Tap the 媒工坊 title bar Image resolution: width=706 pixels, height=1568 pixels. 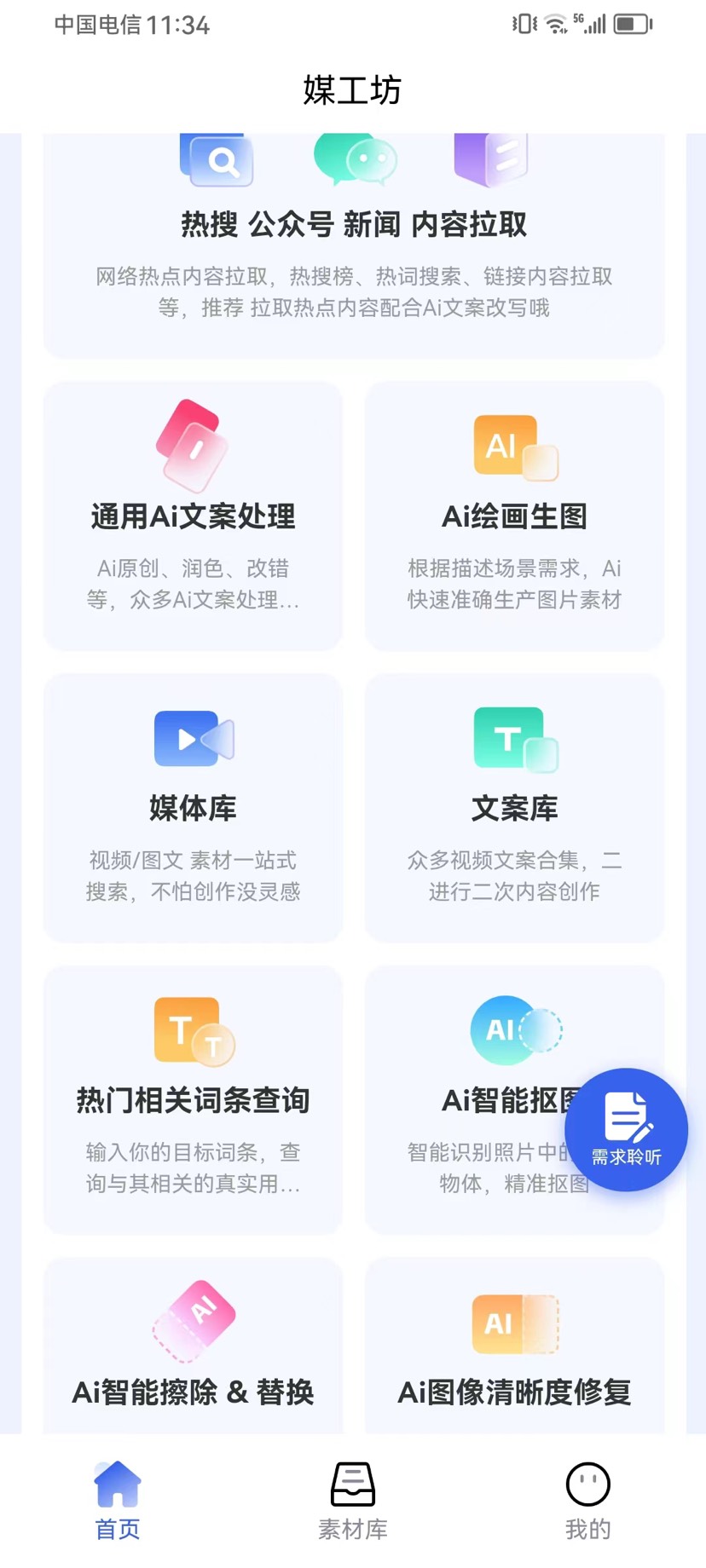353,89
